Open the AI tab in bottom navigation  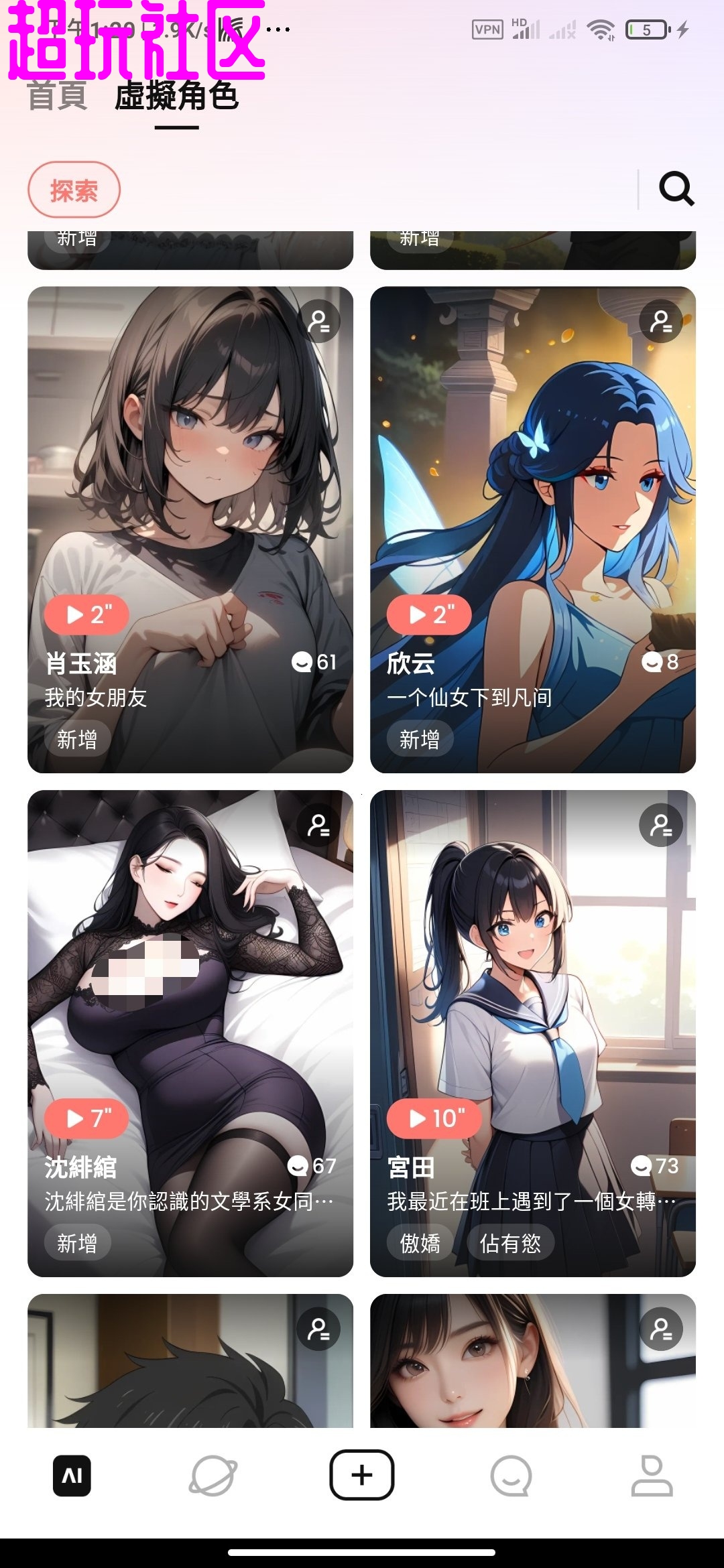click(72, 1476)
